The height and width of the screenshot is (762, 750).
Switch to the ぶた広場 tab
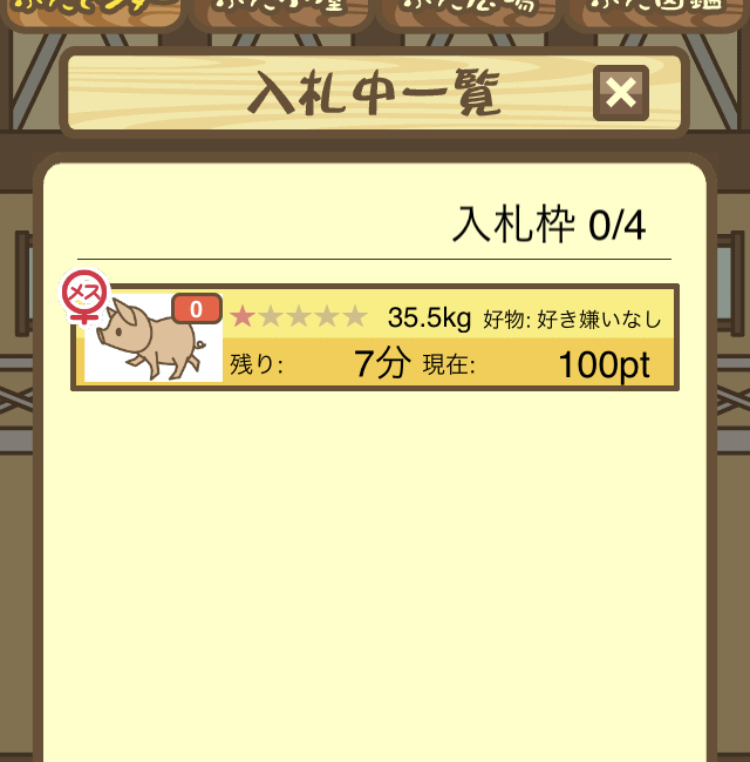[x=468, y=12]
